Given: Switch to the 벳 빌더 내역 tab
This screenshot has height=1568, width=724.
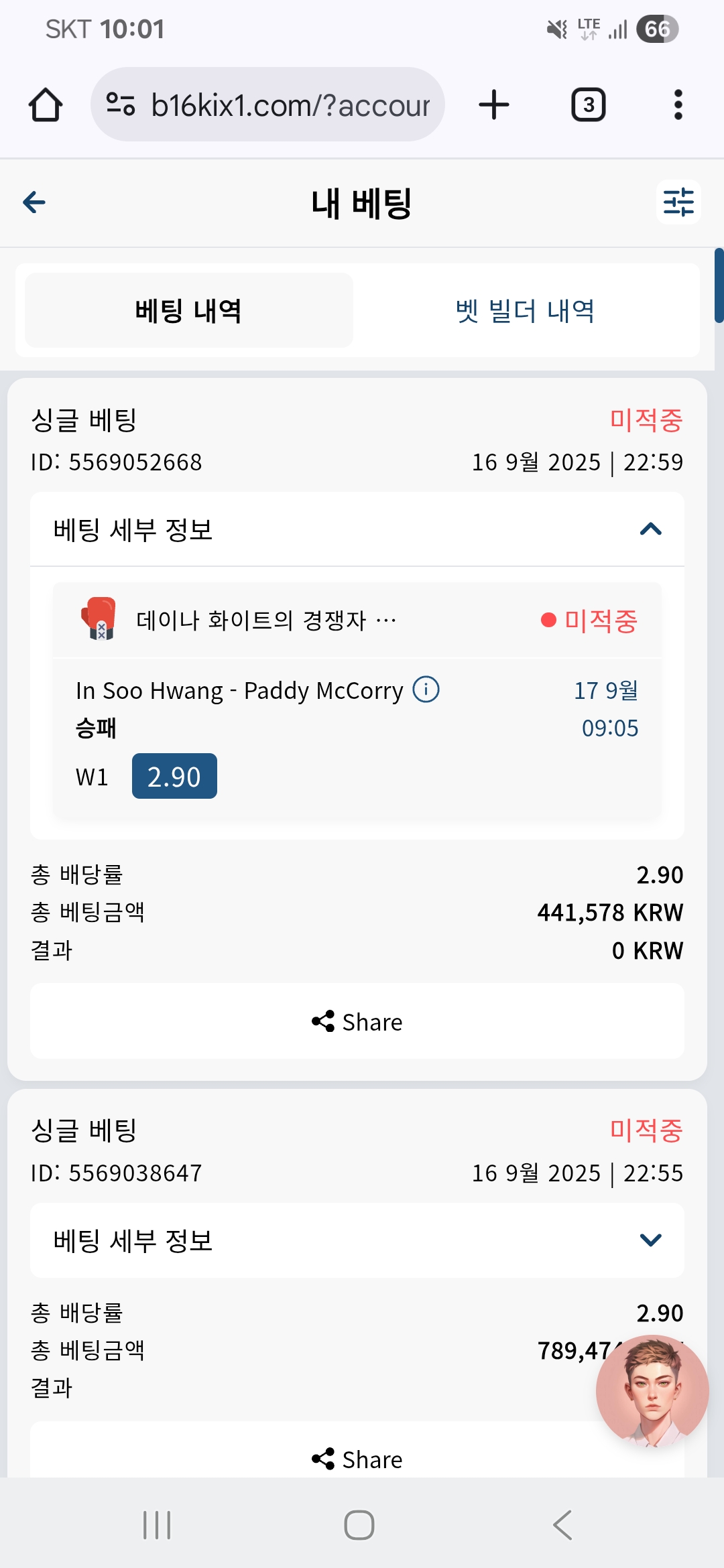Looking at the screenshot, I should click(x=526, y=311).
